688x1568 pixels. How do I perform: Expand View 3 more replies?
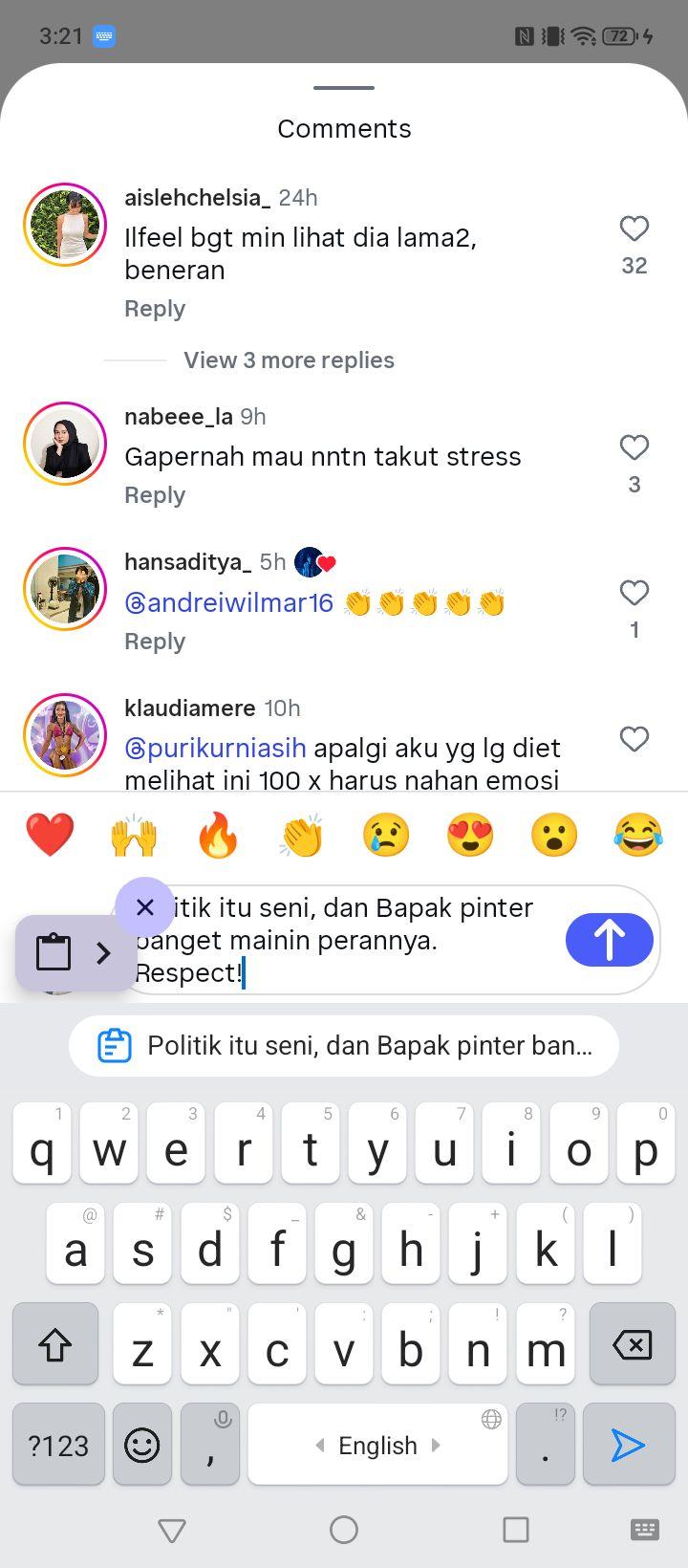(289, 360)
